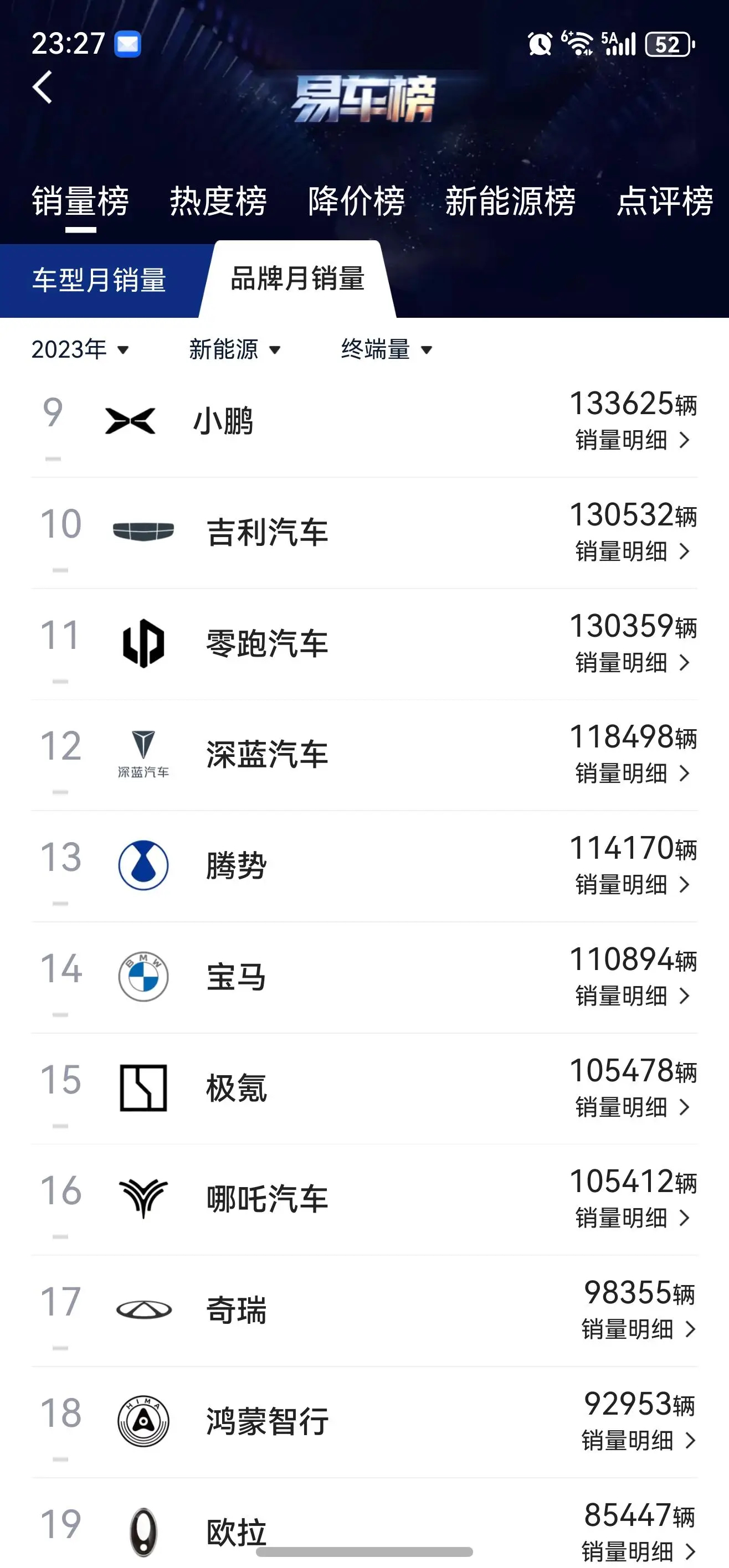
Task: Switch to the 热度榜 tab
Action: pyautogui.click(x=218, y=201)
